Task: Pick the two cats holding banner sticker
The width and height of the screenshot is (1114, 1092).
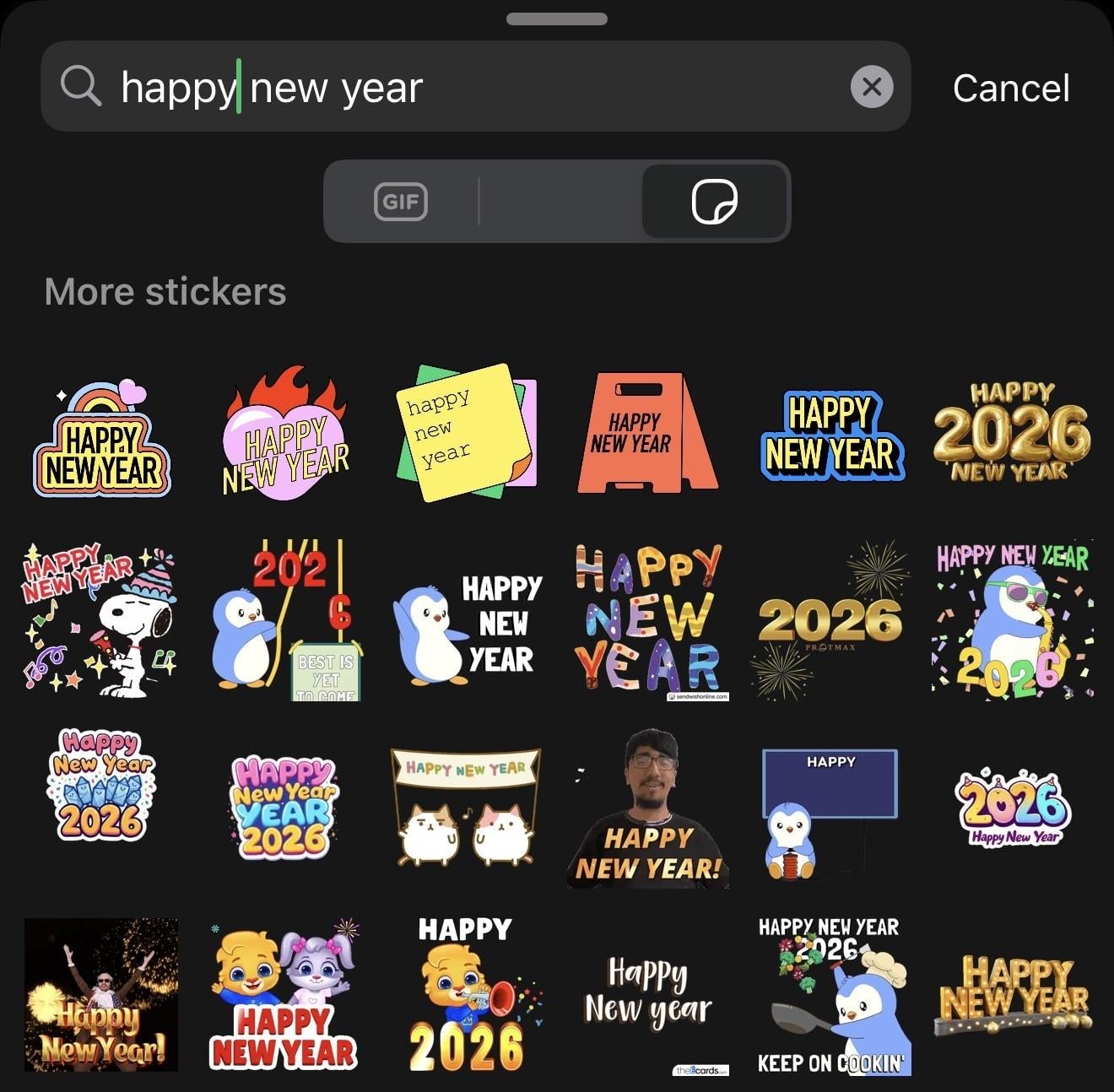Action: pos(465,806)
